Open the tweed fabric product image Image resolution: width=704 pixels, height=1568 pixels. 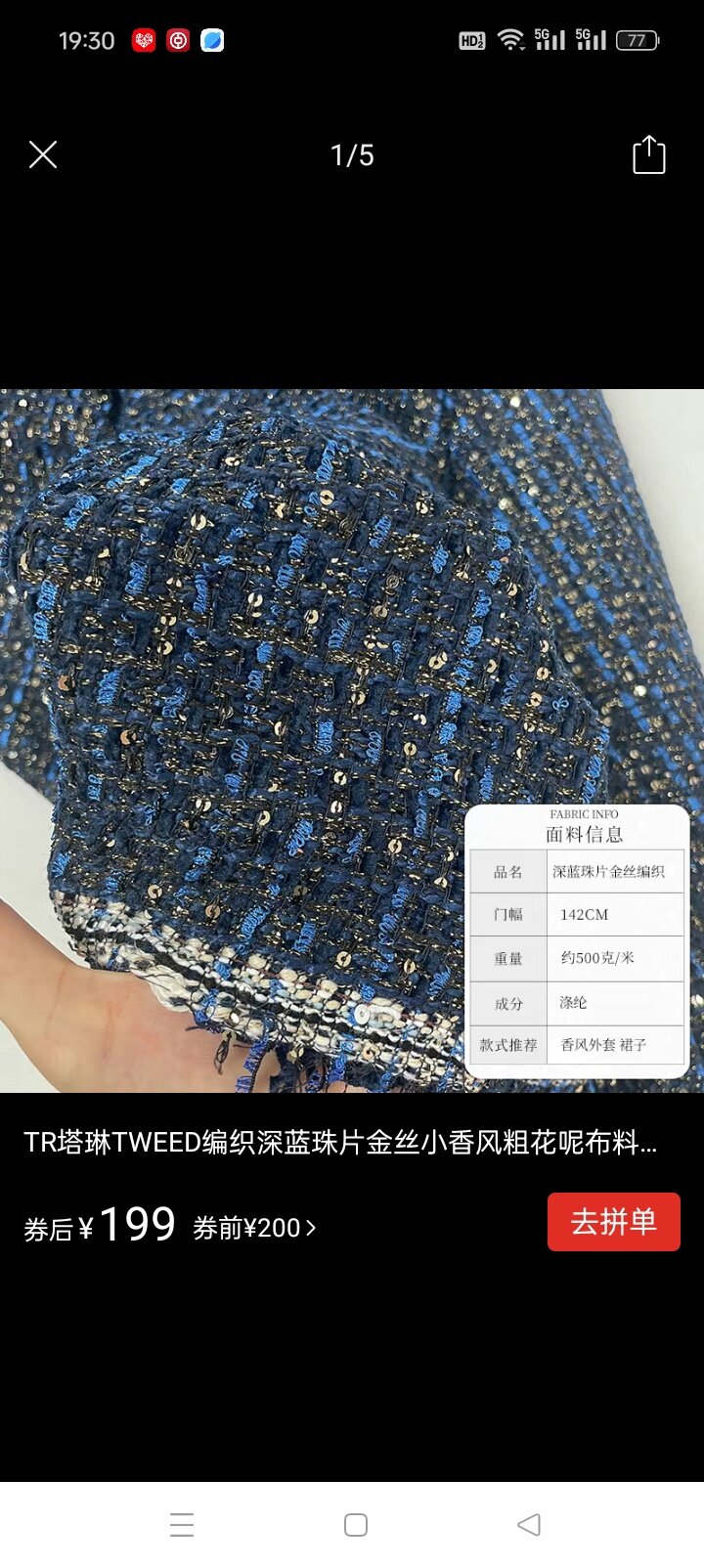click(x=352, y=741)
